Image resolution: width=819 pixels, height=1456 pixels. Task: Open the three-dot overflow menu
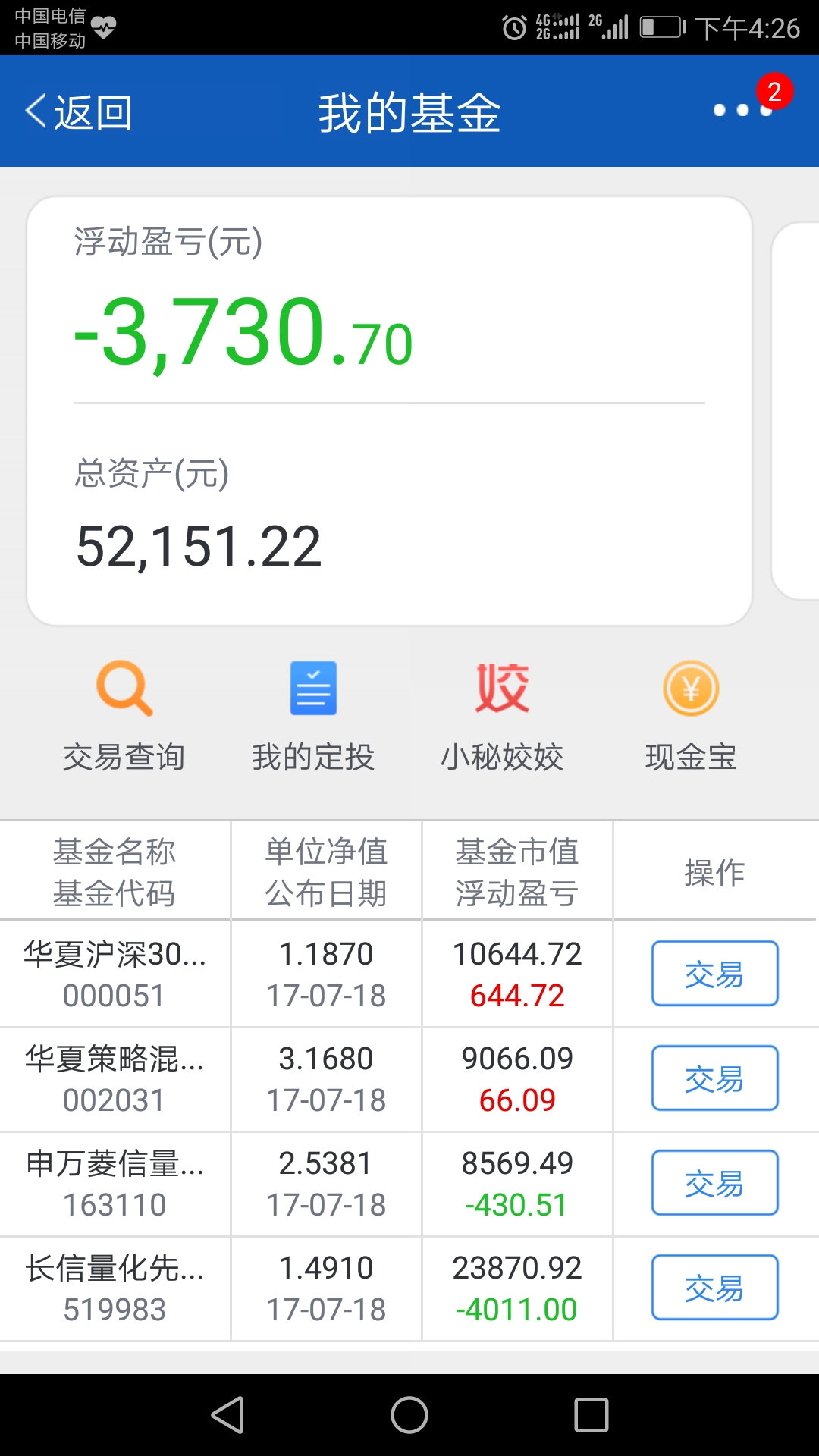pos(742,111)
